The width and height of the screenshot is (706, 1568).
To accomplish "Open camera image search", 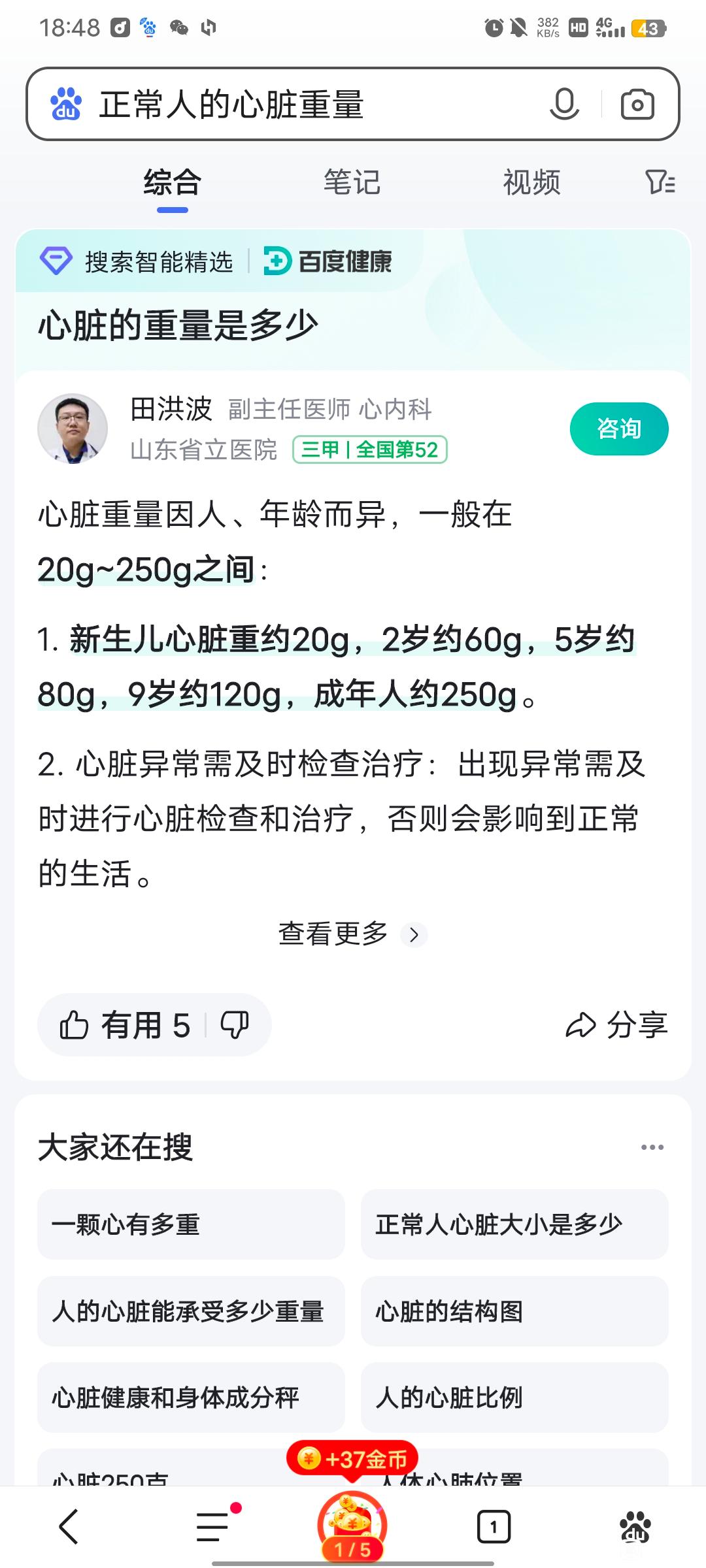I will pyautogui.click(x=637, y=104).
